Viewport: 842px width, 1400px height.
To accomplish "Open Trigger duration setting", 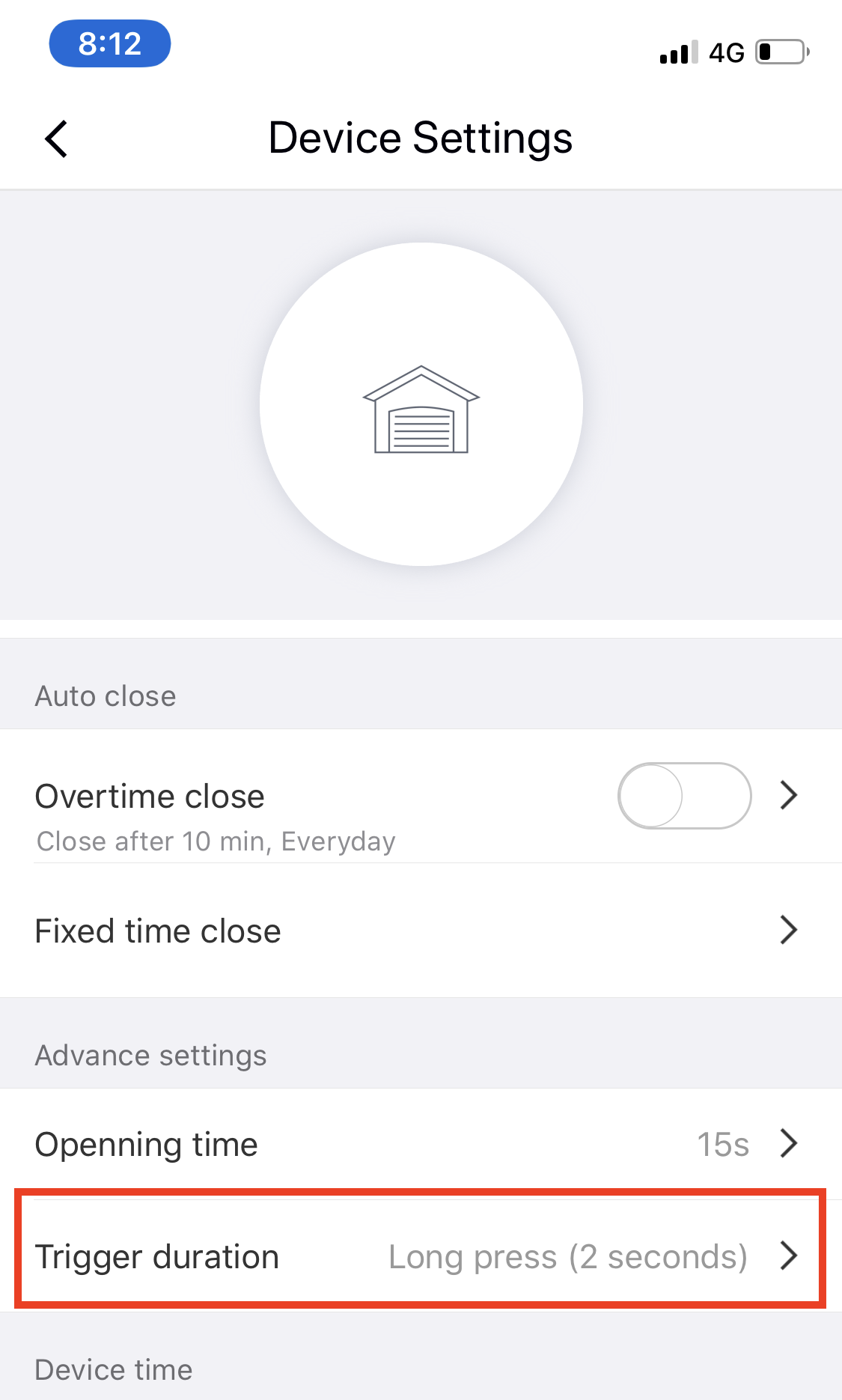I will (x=421, y=1256).
